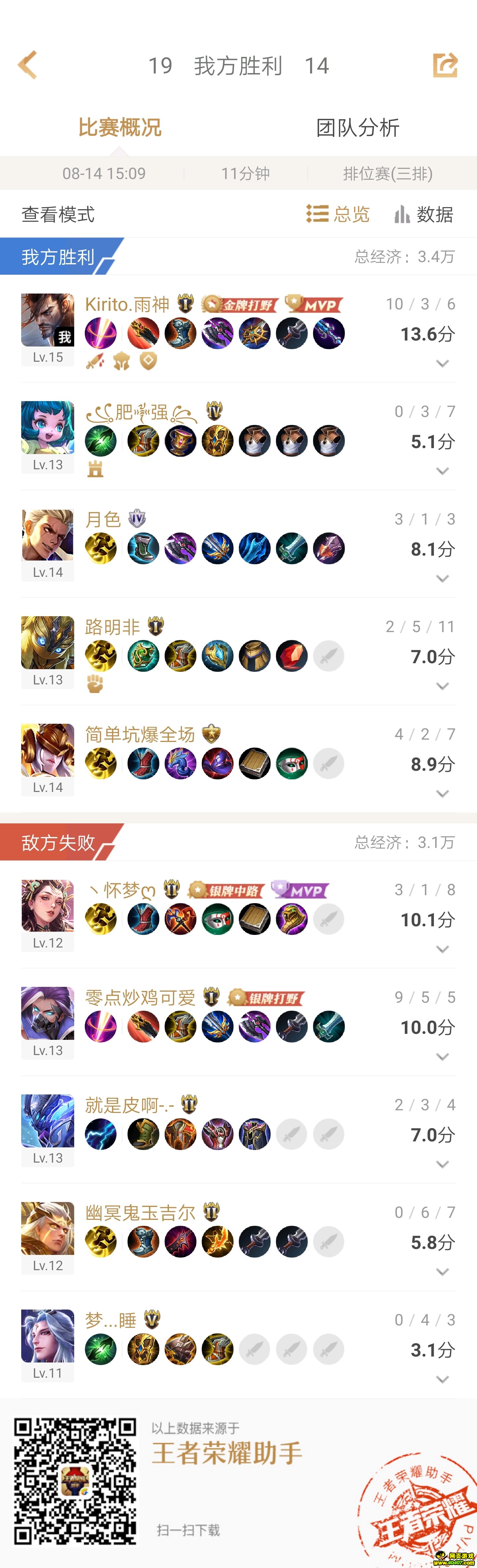
Task: Expand 零点炒鸡可爱's details chevron
Action: pos(443,1057)
